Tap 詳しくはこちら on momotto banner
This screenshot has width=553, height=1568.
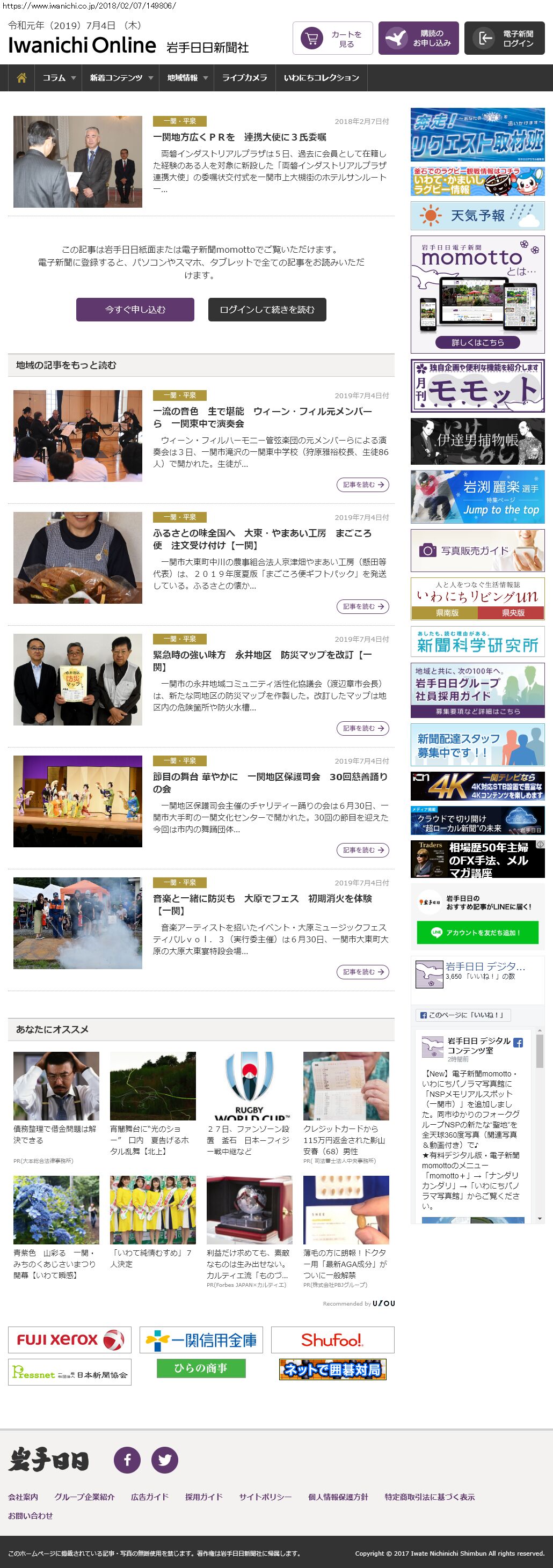pos(477,342)
